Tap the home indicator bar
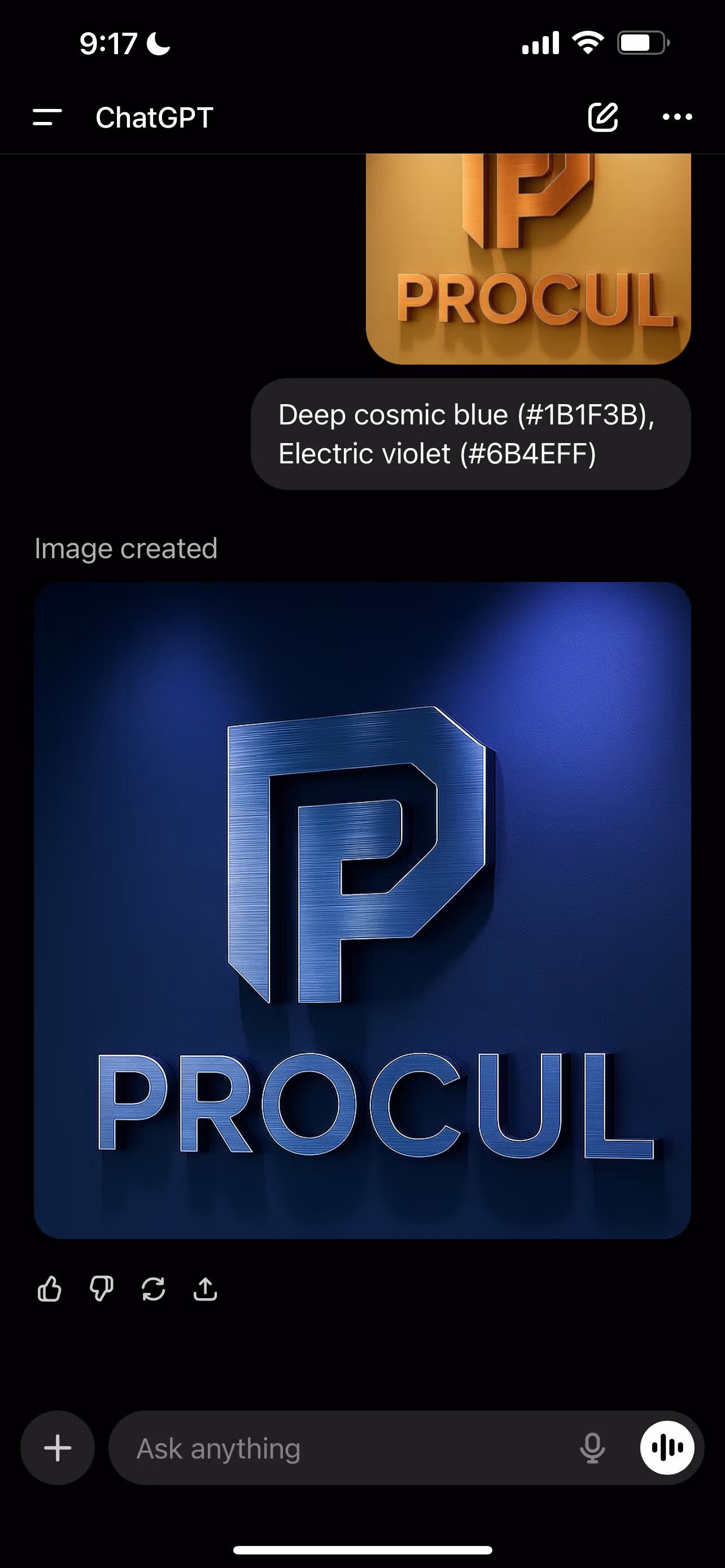The height and width of the screenshot is (1568, 725). tap(362, 1549)
